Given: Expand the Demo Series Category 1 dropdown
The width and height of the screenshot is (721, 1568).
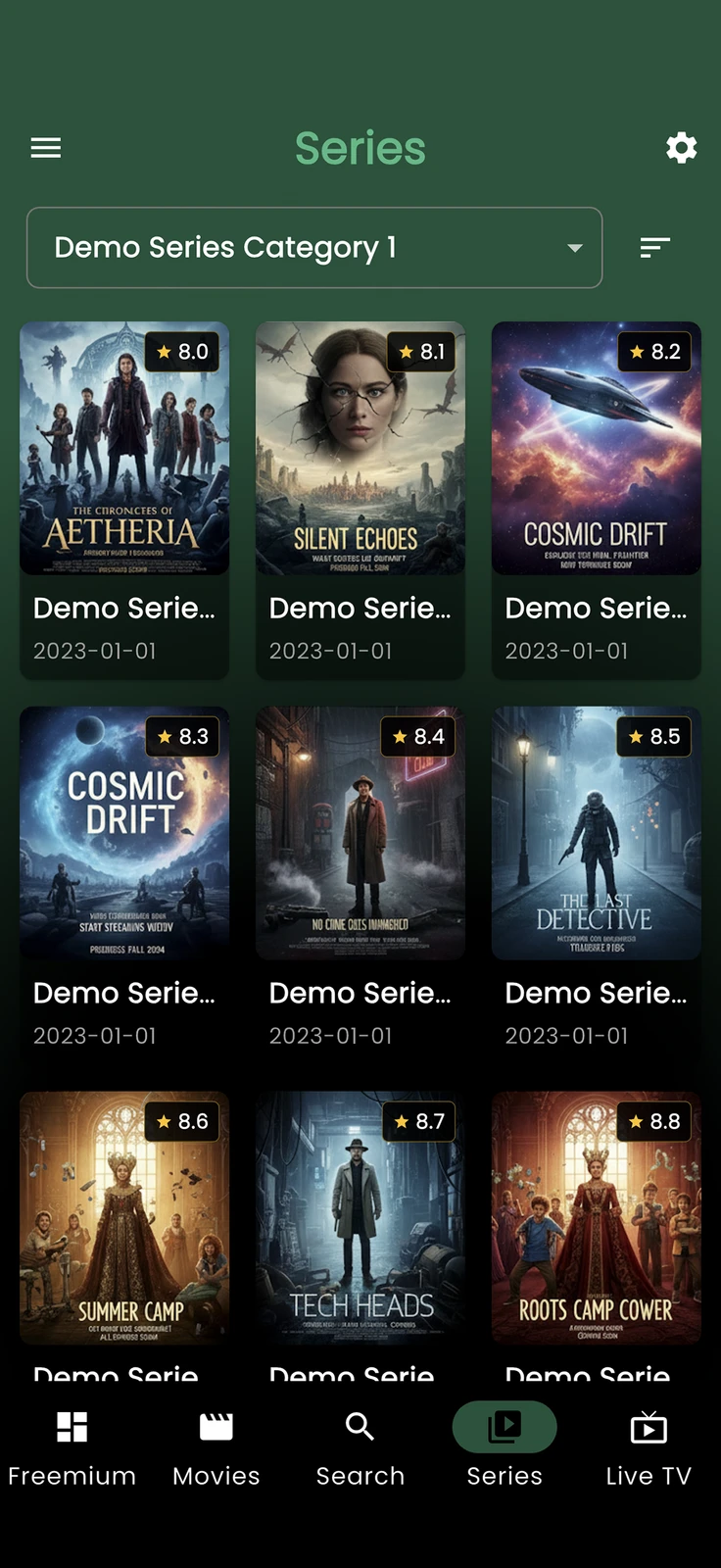Looking at the screenshot, I should click(x=314, y=248).
